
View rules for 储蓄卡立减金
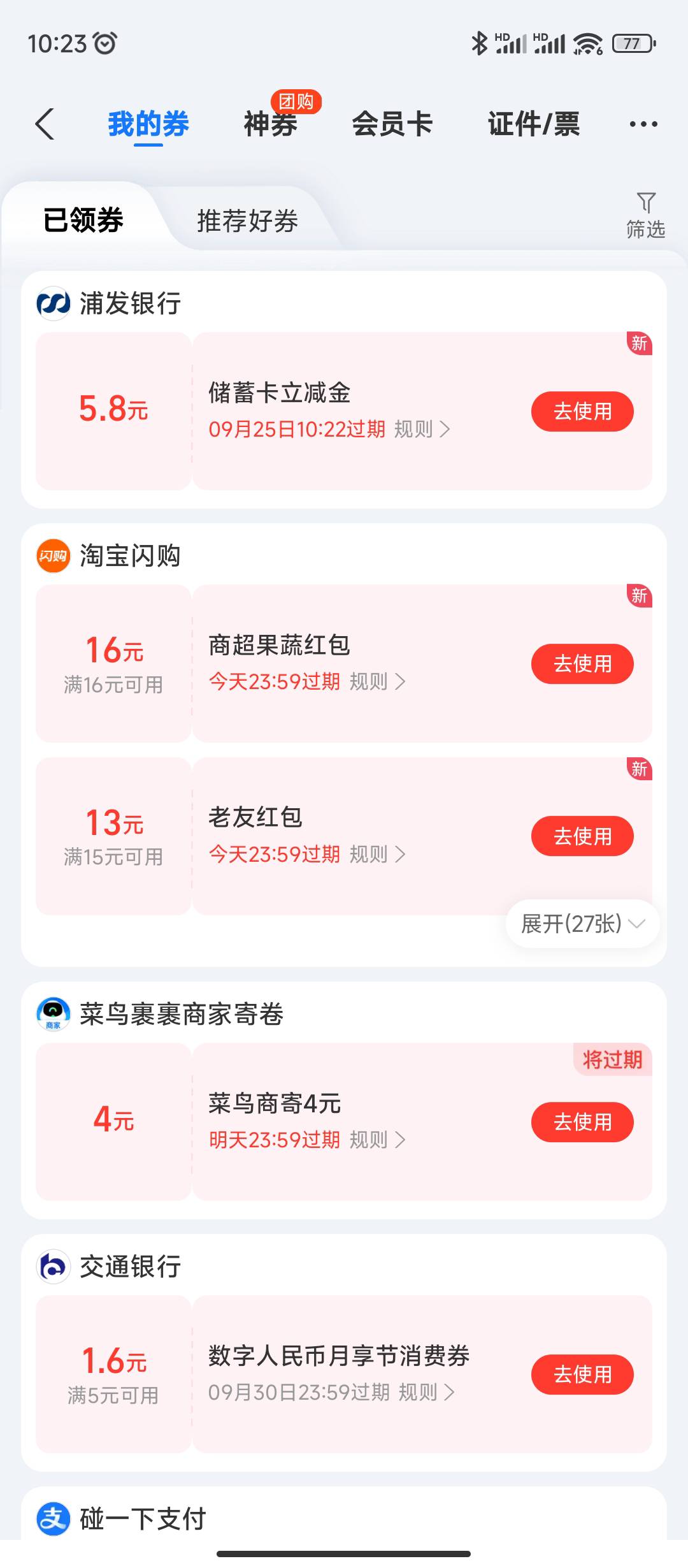422,429
